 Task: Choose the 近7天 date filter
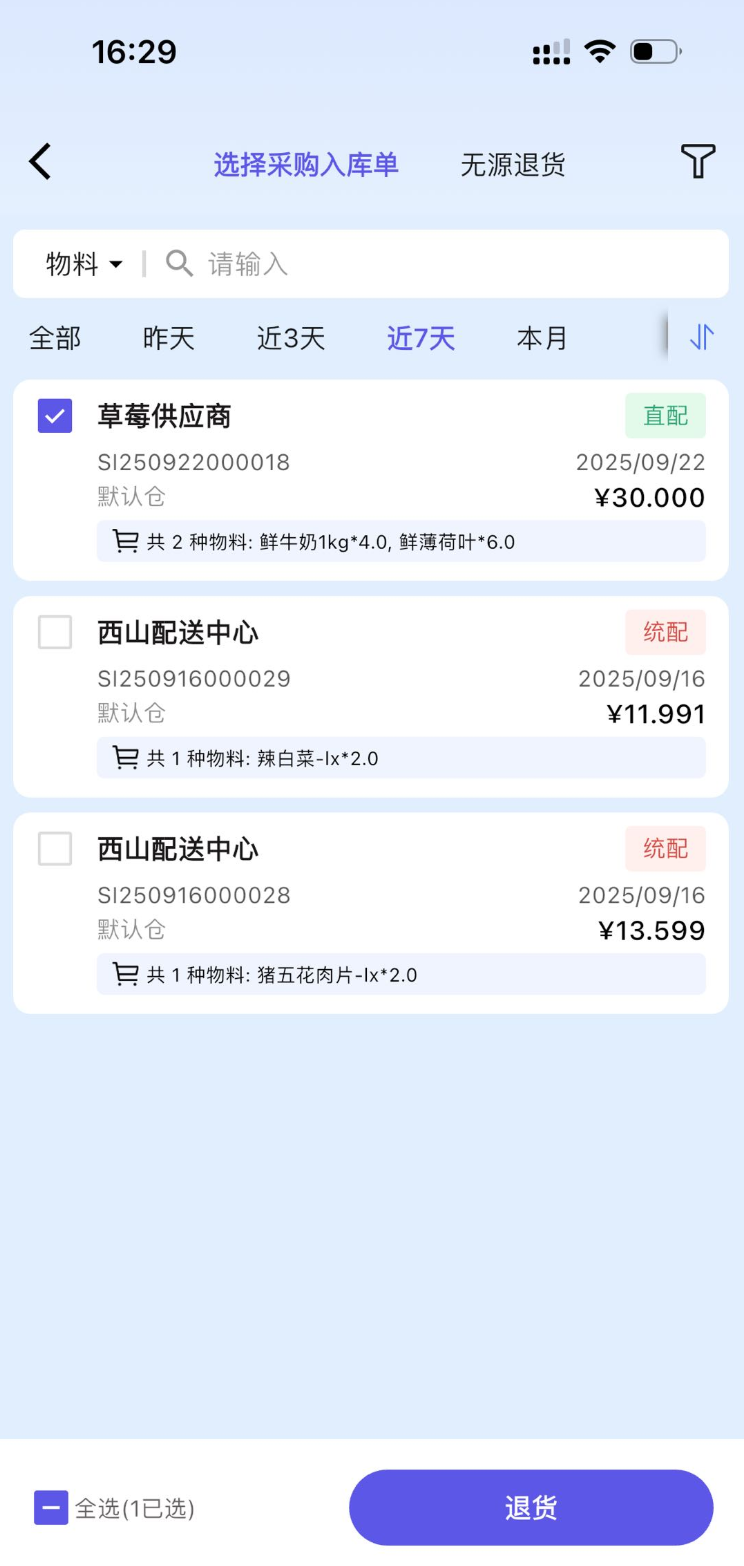tap(421, 338)
